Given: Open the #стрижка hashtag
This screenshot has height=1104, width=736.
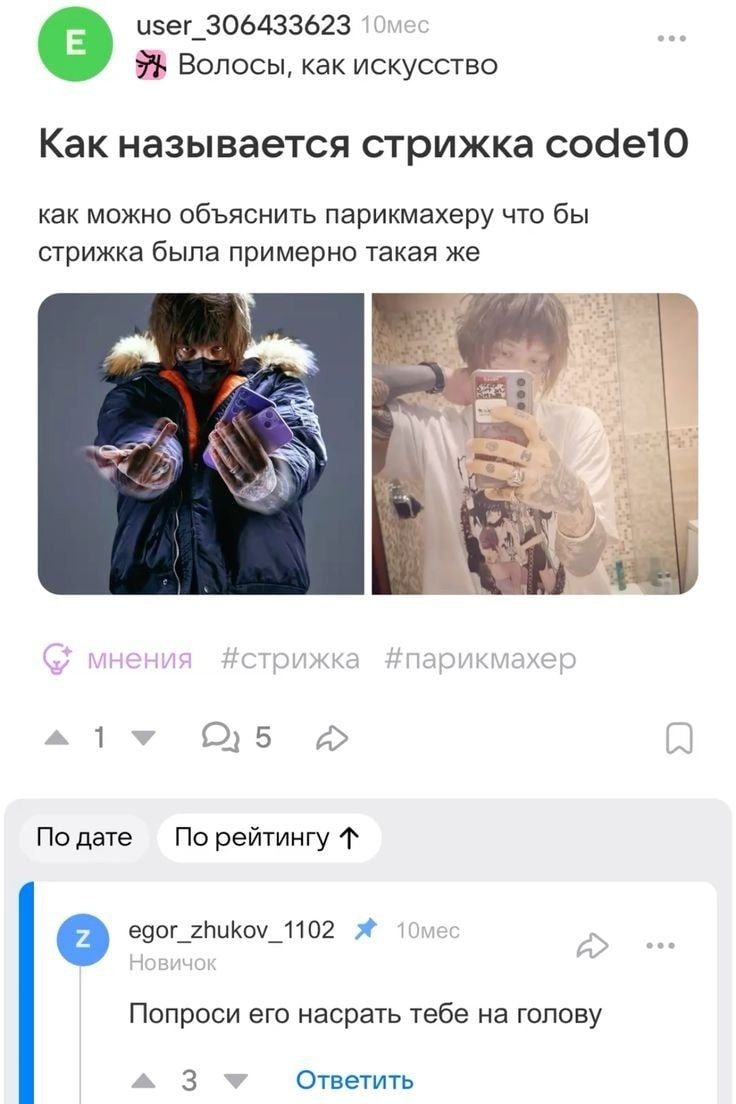Looking at the screenshot, I should tap(289, 659).
